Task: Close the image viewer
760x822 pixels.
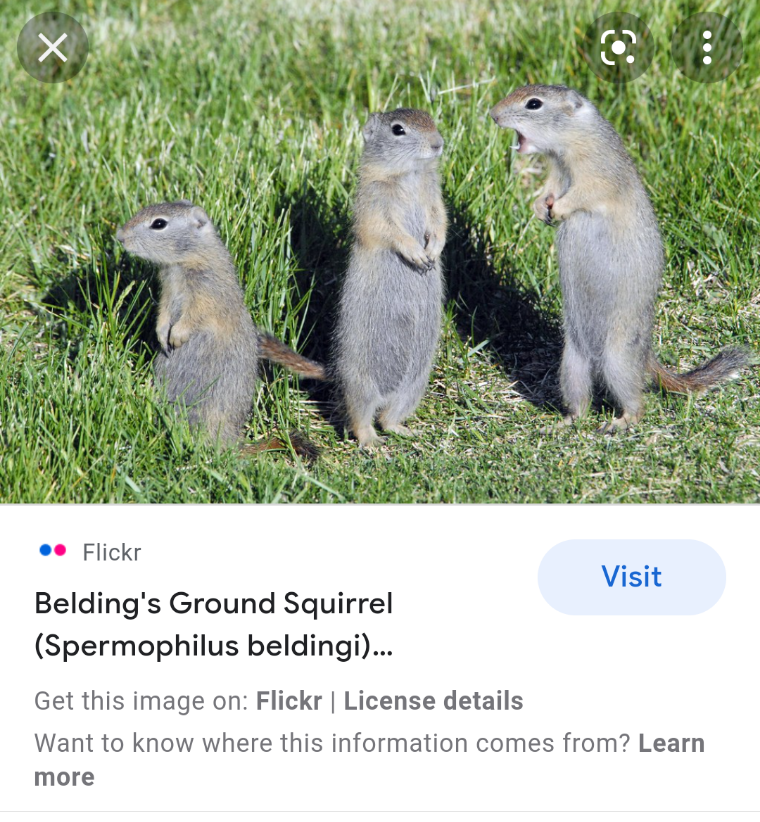Action: pyautogui.click(x=53, y=47)
